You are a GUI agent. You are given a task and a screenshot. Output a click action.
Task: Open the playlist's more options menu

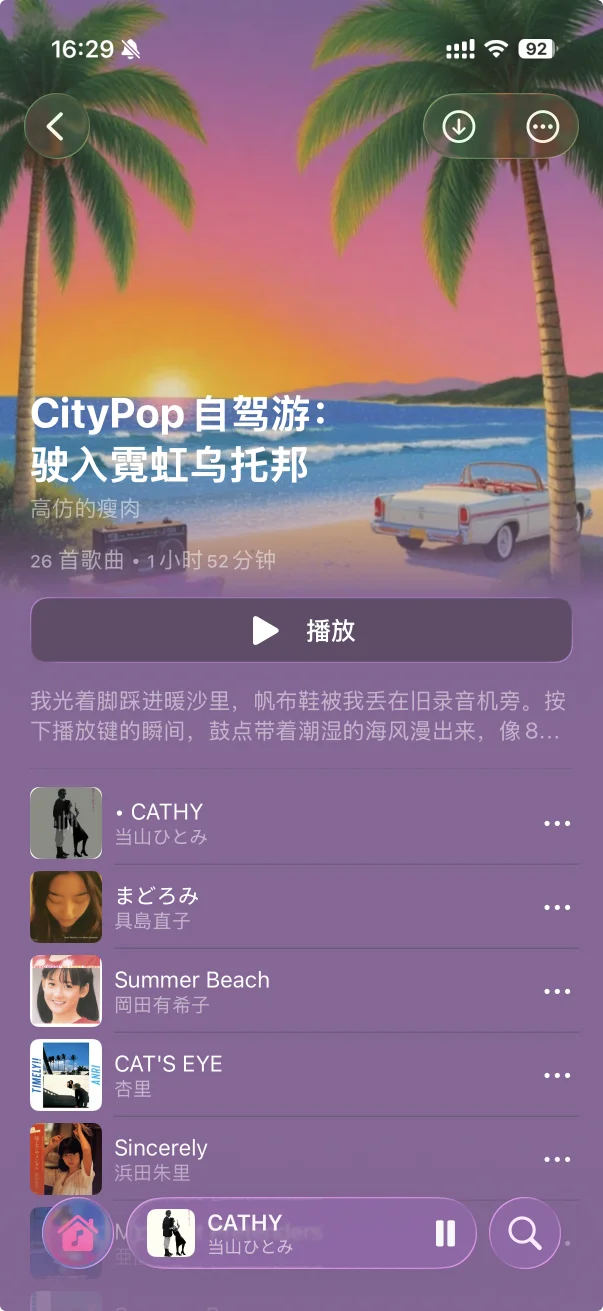(x=543, y=127)
